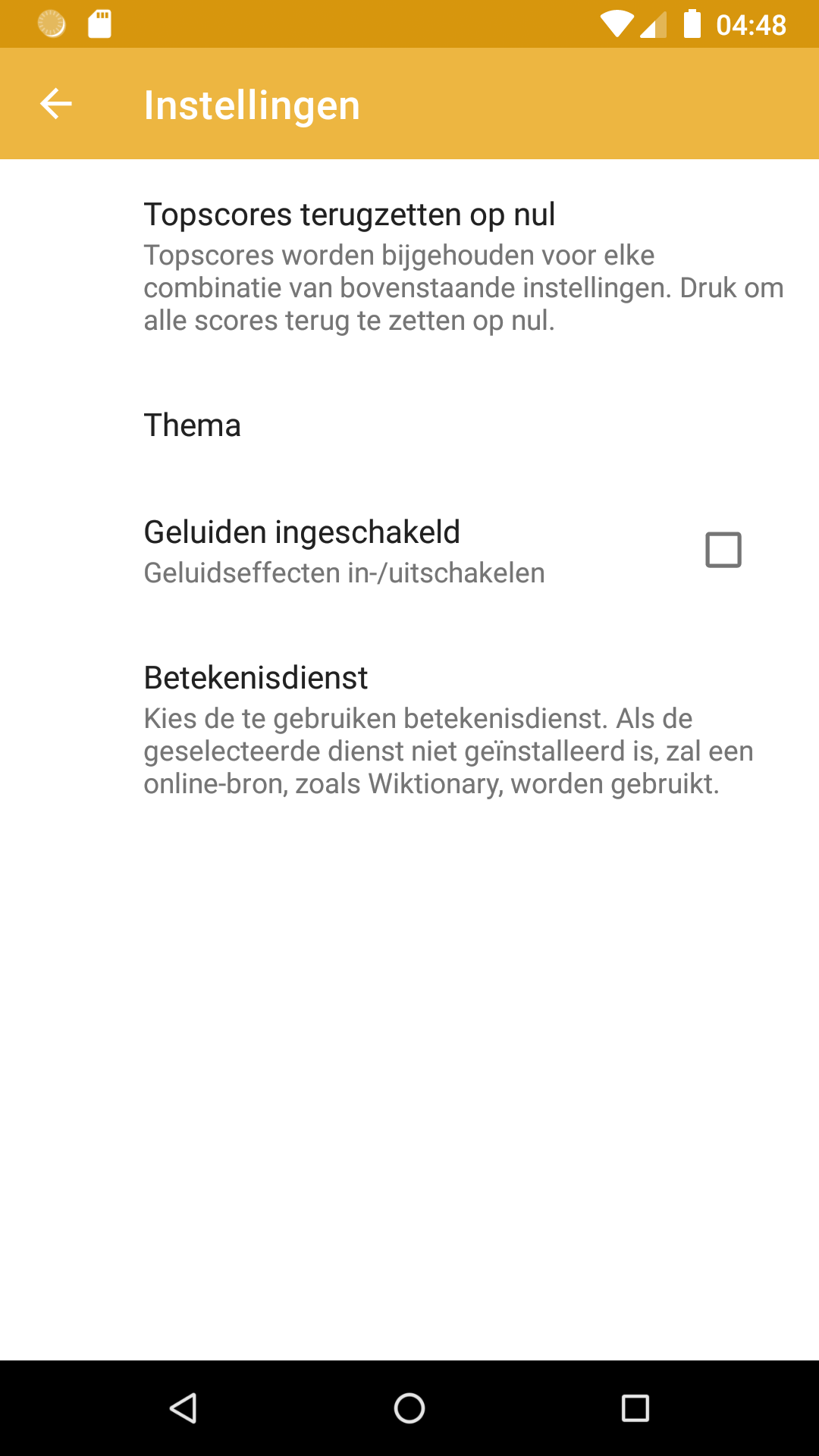
Task: Open the Thema setting
Action: 409,425
